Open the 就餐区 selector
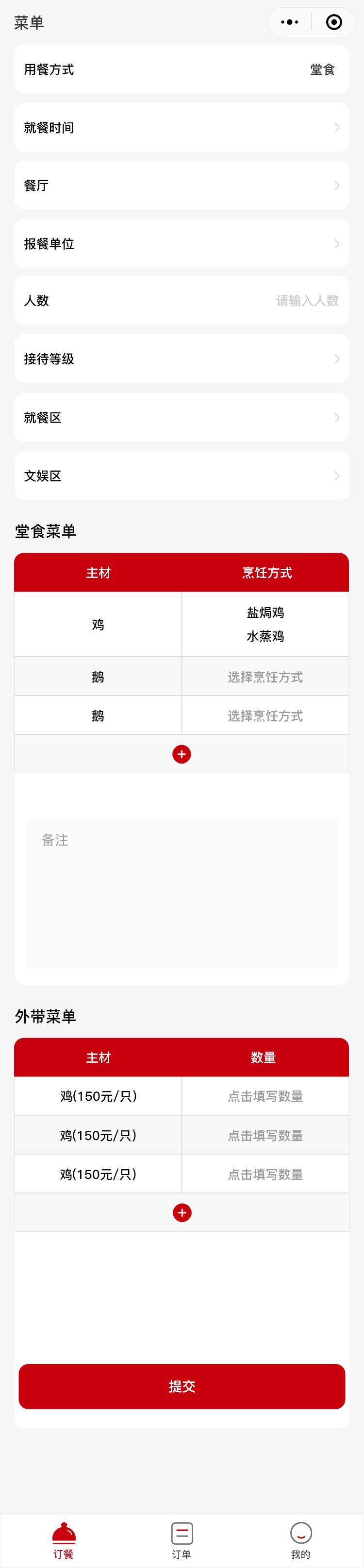This screenshot has height=1568, width=364. (x=182, y=418)
